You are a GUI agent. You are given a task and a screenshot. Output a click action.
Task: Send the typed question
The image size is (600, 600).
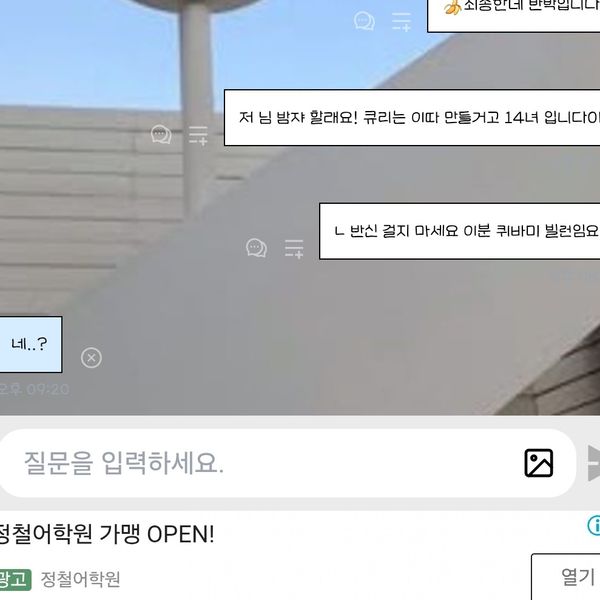(592, 463)
